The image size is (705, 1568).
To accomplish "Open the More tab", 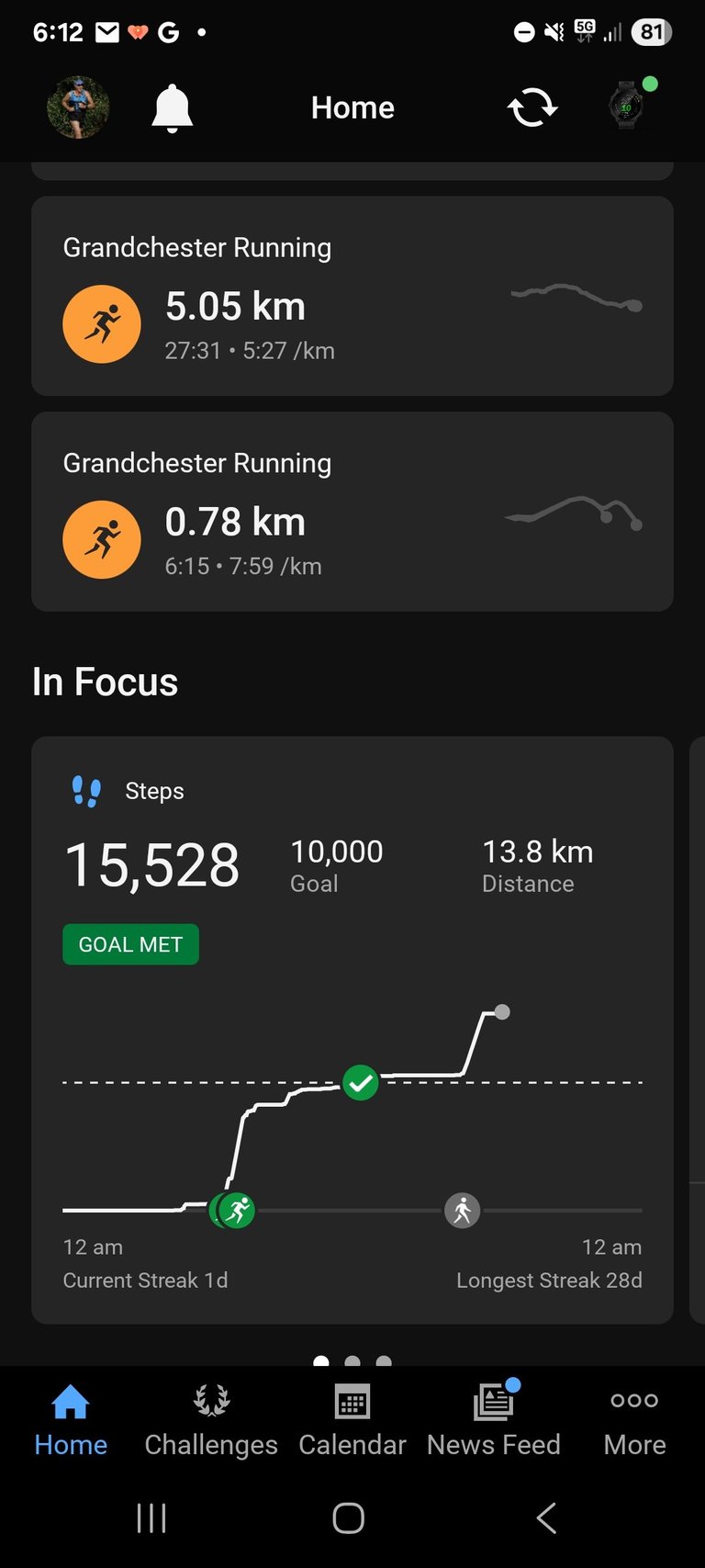I will tap(634, 1420).
